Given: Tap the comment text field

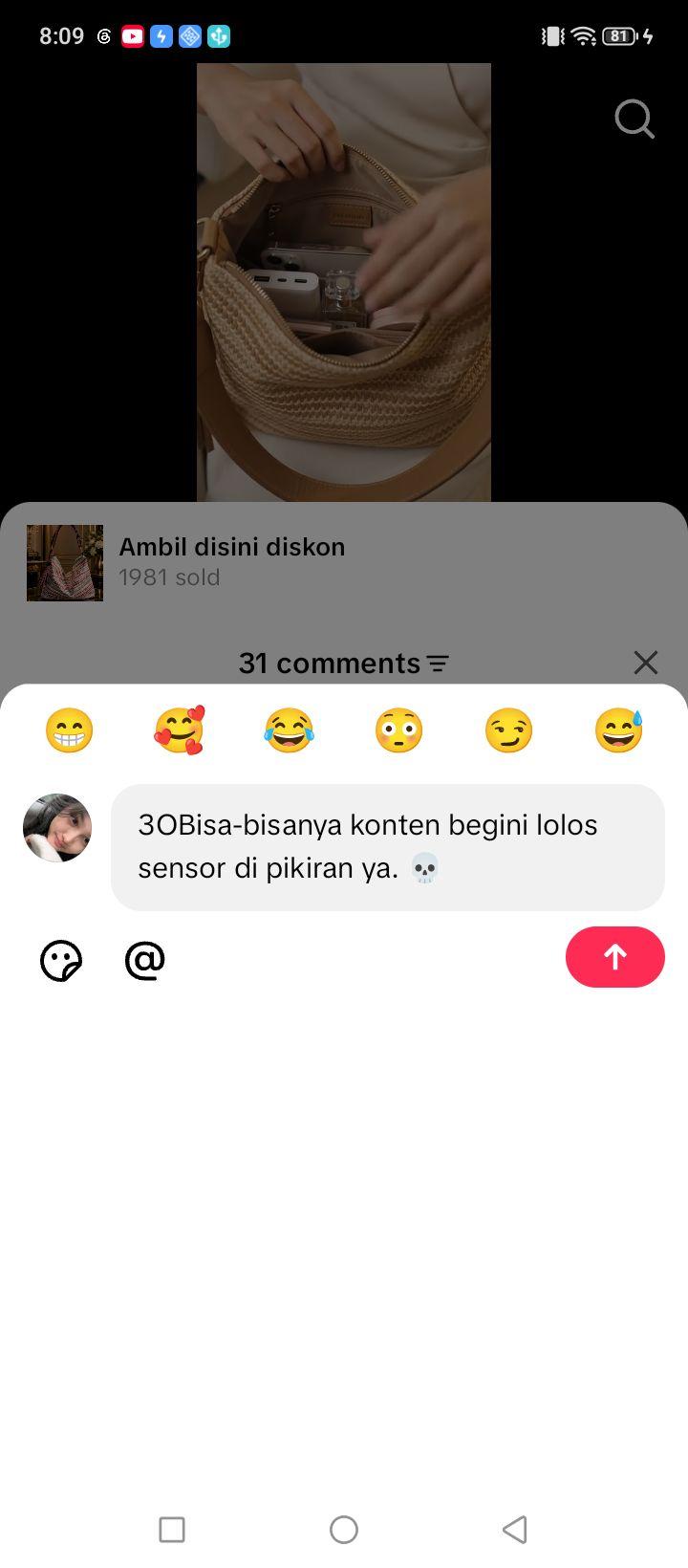Looking at the screenshot, I should 388,847.
